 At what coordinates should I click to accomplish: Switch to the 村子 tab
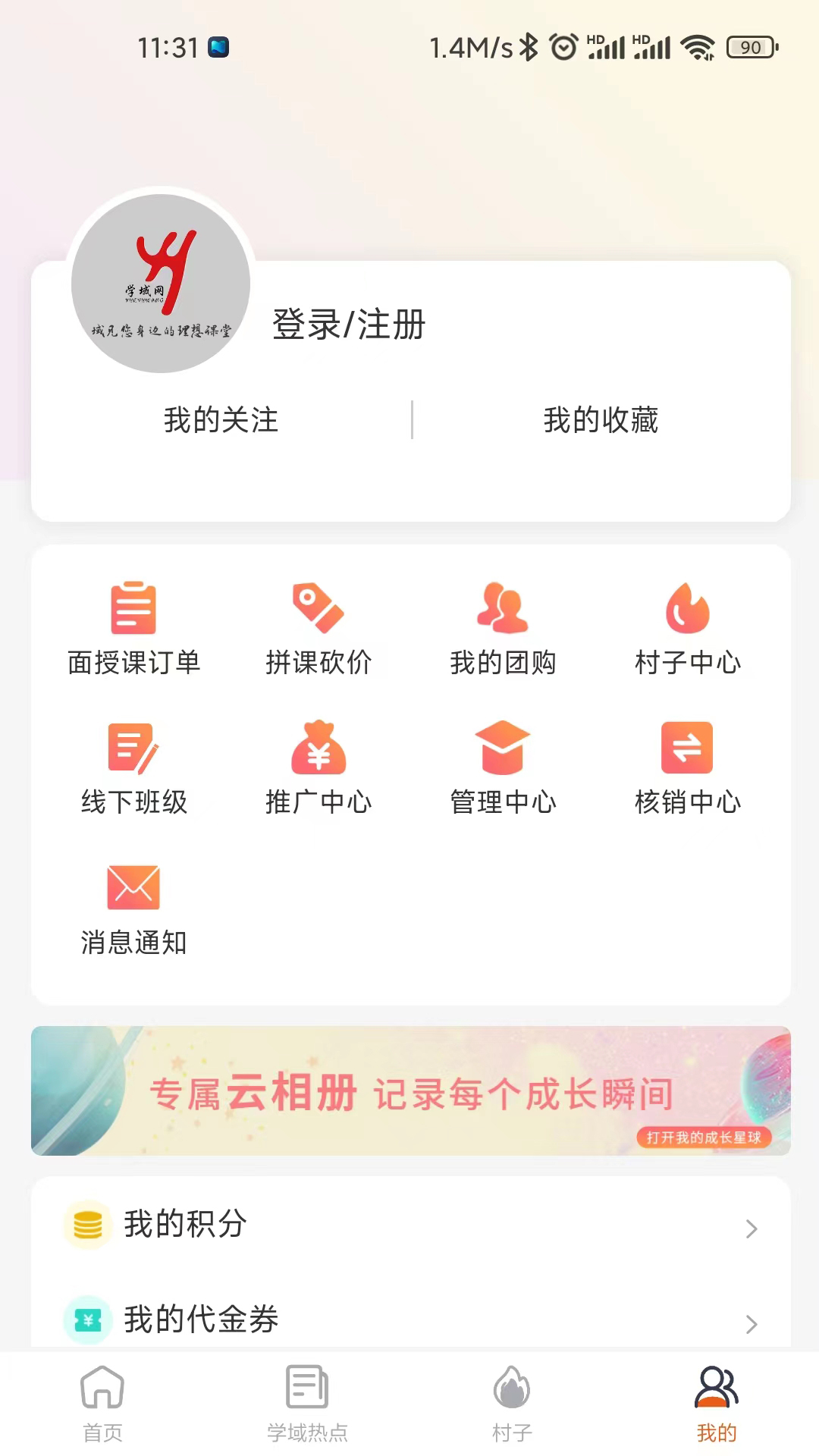coord(512,1403)
